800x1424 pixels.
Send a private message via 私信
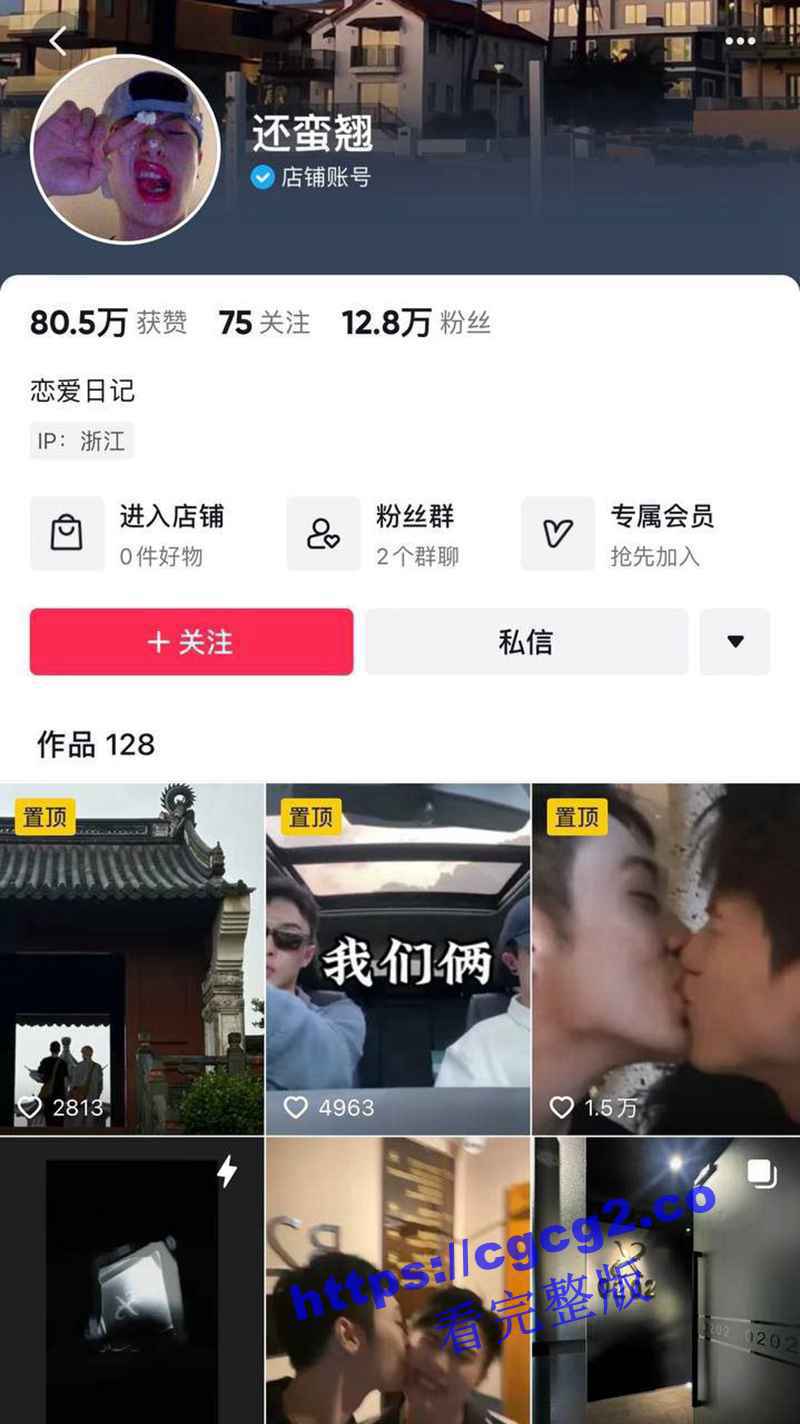coord(526,642)
